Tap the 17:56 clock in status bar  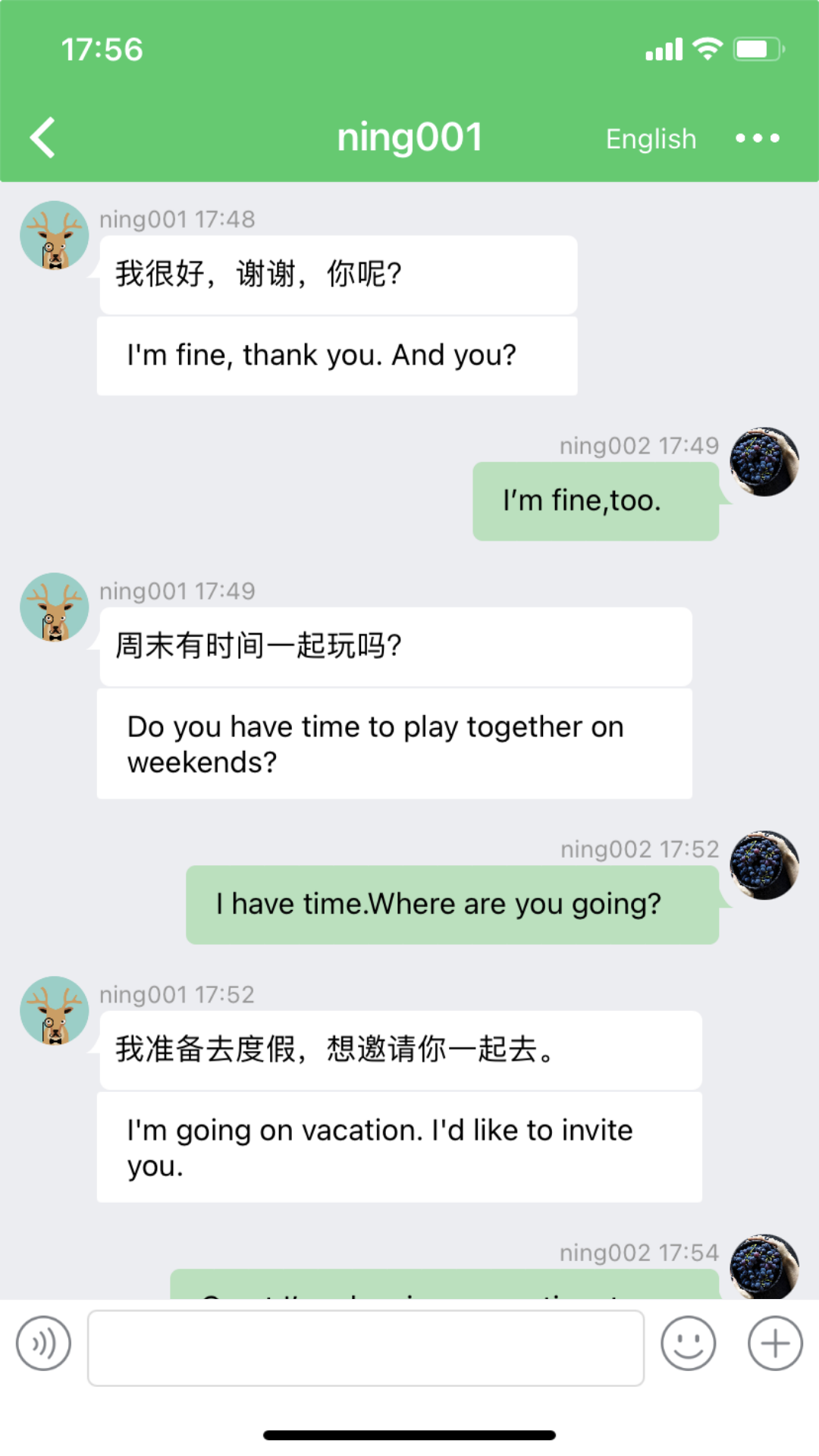pyautogui.click(x=102, y=49)
